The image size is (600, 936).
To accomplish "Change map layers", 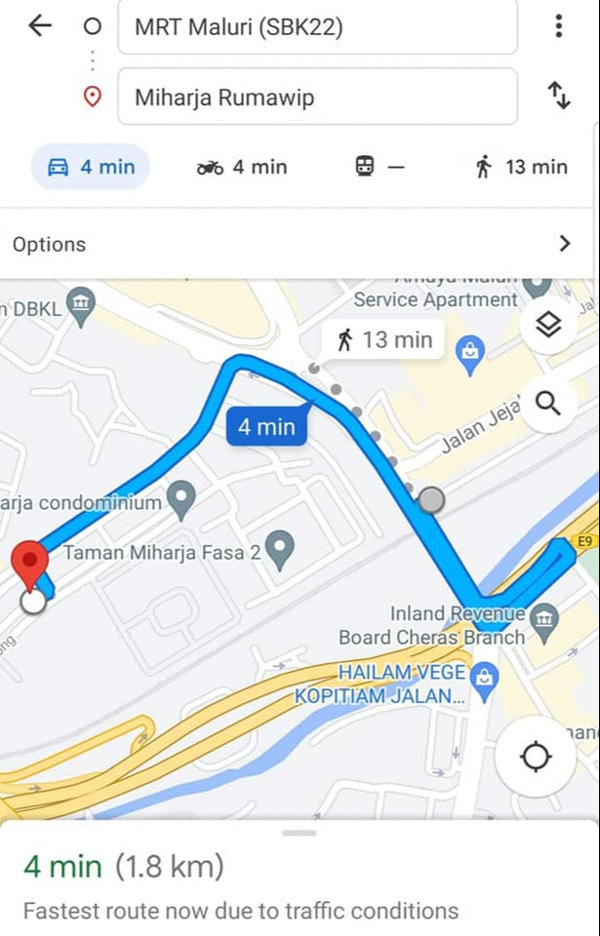I will pos(548,325).
